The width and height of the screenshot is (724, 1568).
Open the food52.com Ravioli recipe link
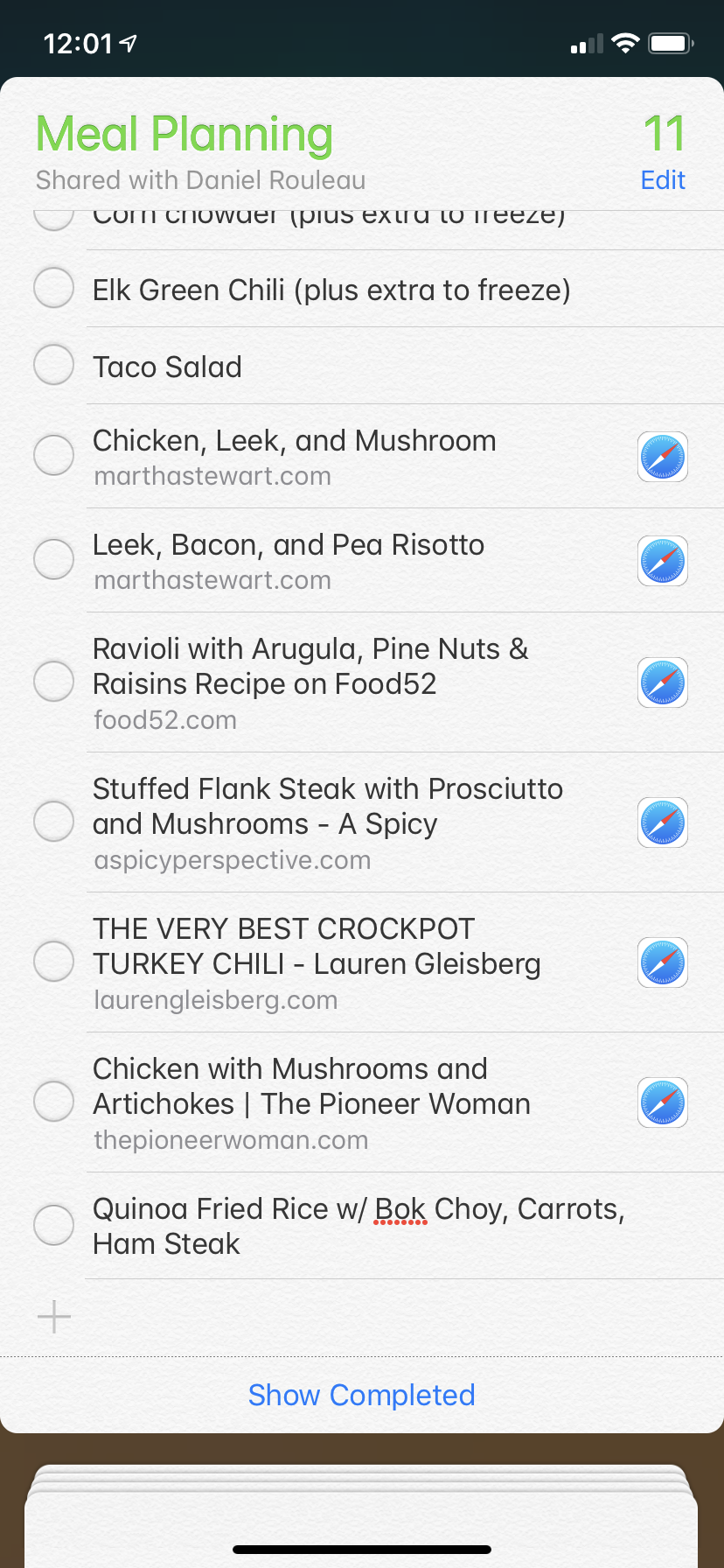click(663, 682)
